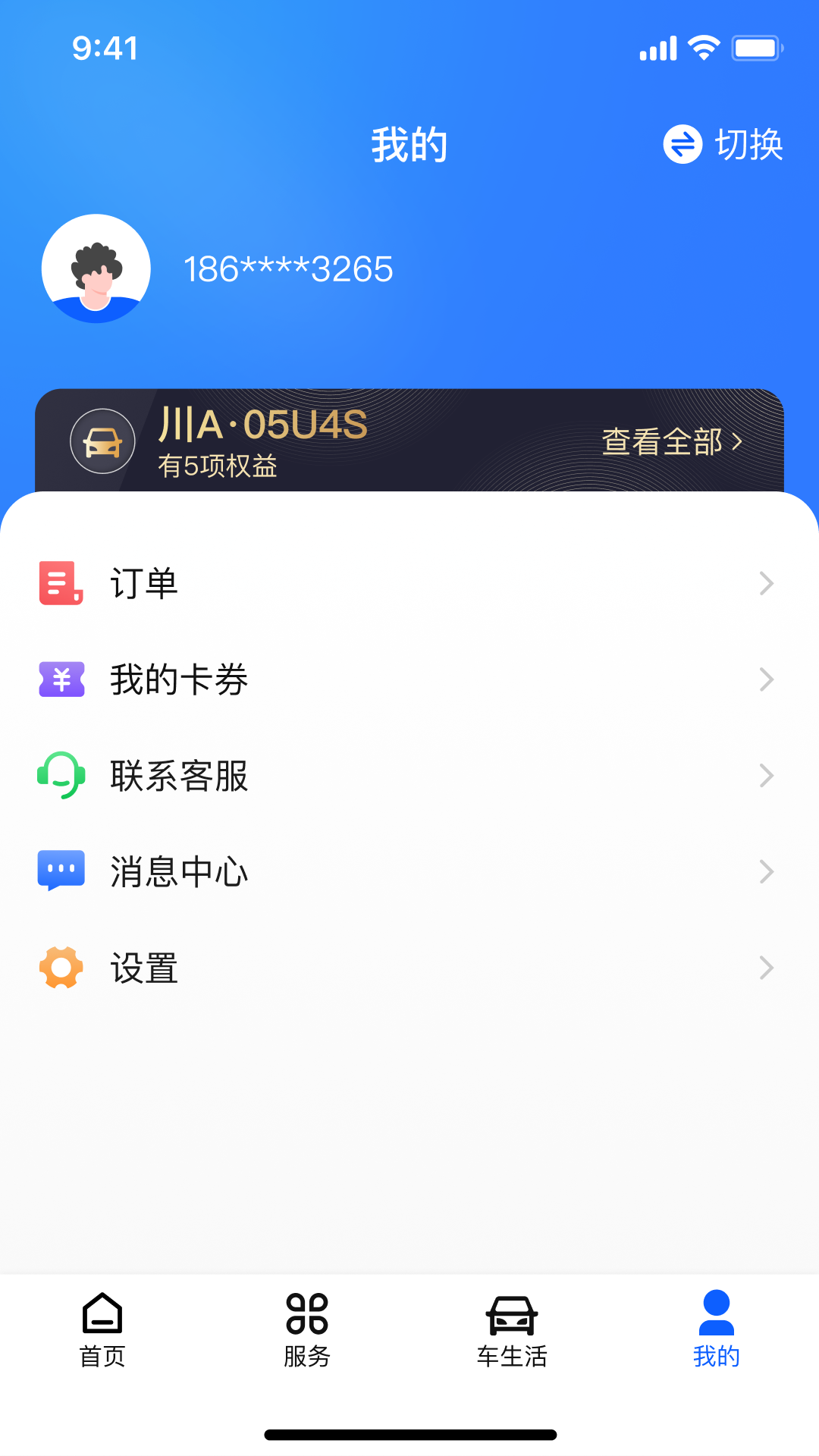Tap the 切换 switch button
Image resolution: width=819 pixels, height=1456 pixels.
(x=723, y=144)
